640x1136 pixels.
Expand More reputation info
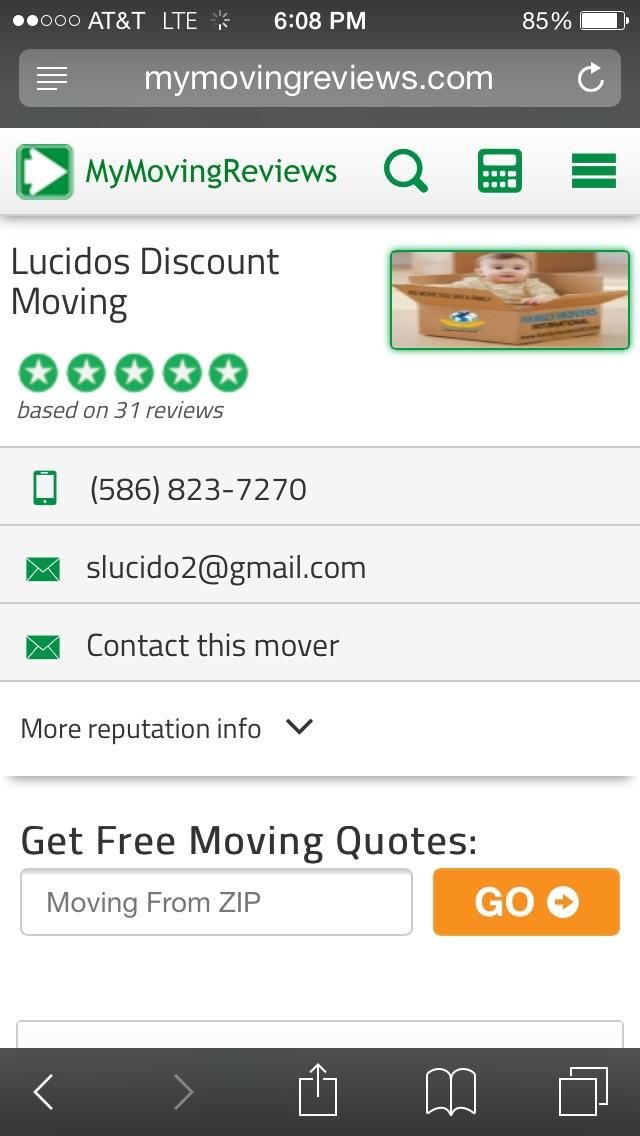[x=167, y=728]
